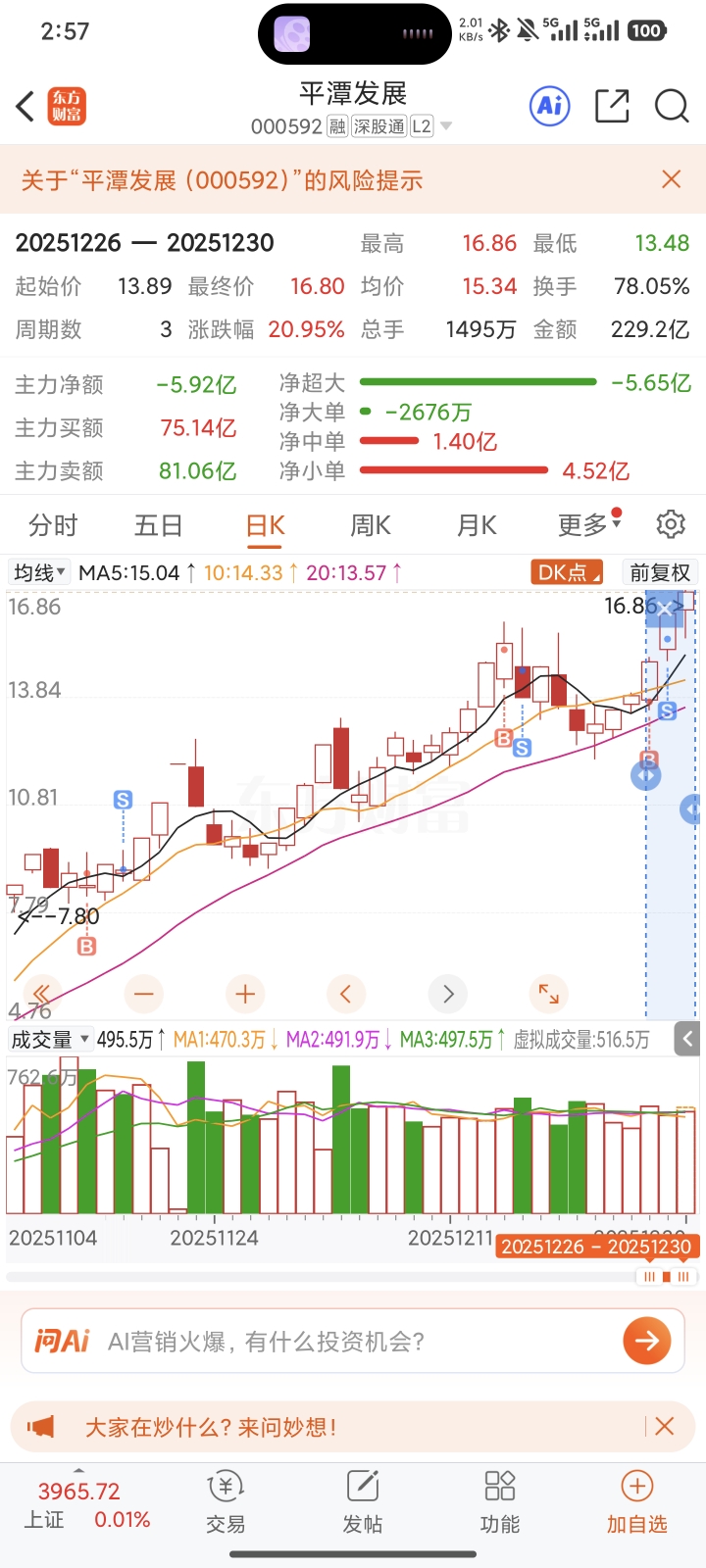Switch to the 五日 chart tab

pyautogui.click(x=159, y=526)
